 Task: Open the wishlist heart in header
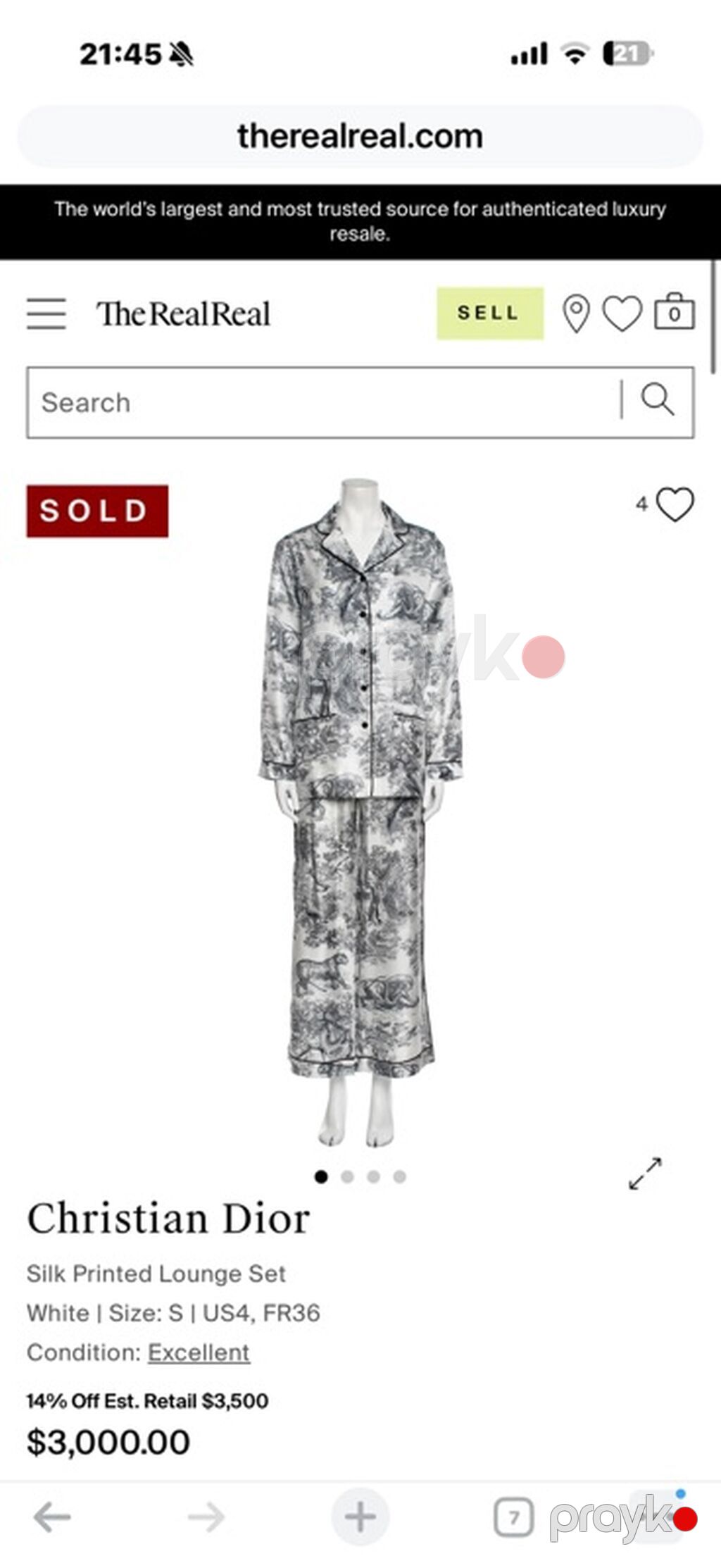(622, 314)
